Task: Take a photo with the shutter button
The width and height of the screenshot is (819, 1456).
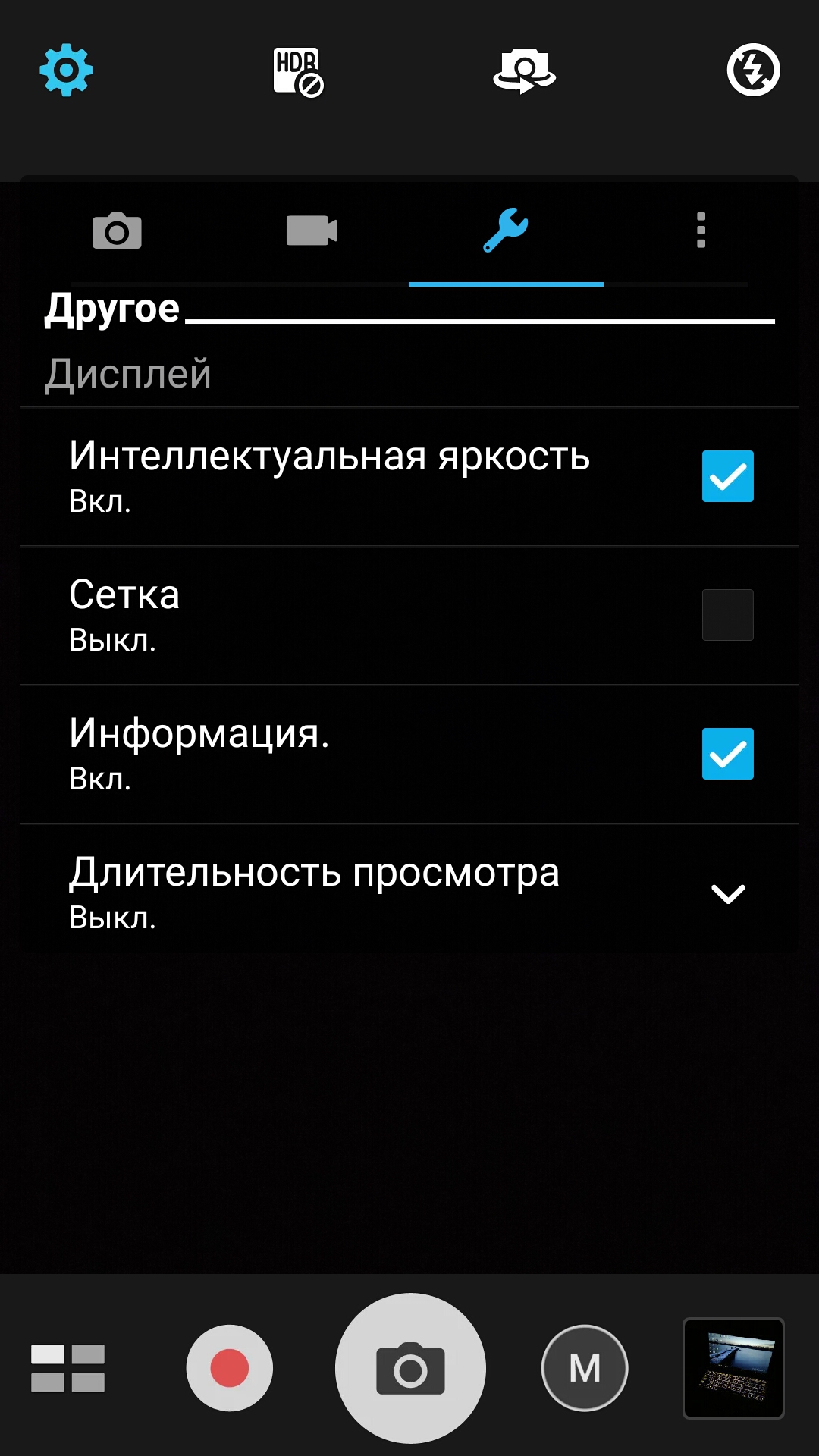Action: point(410,1369)
